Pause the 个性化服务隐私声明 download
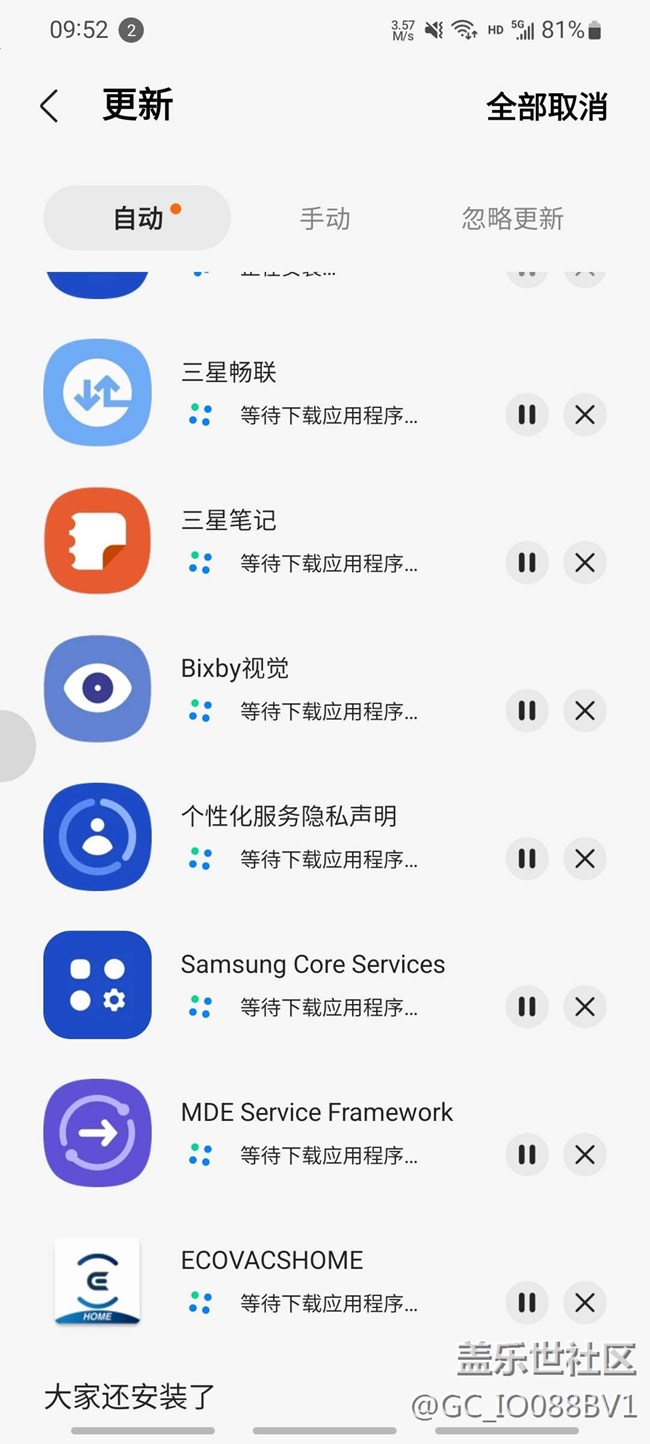Screen dimensions: 650x1444 [x=527, y=859]
